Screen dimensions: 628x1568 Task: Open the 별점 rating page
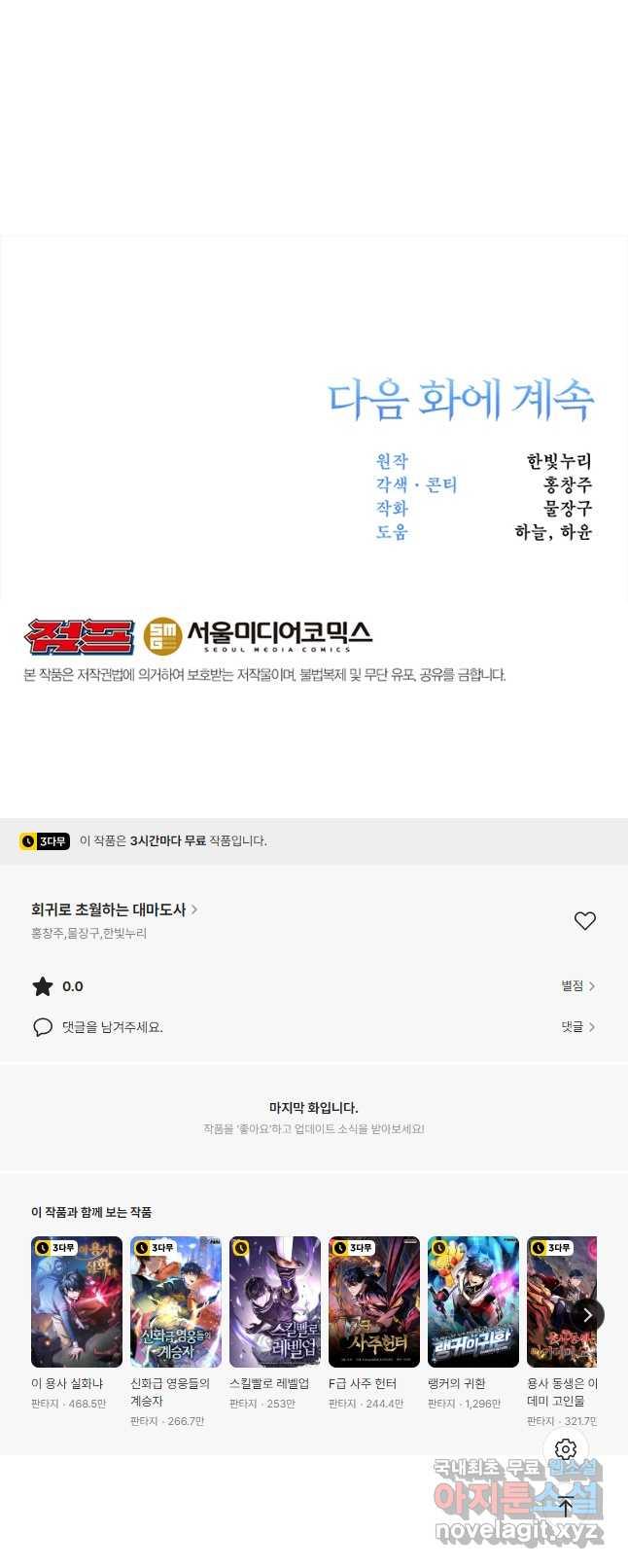click(x=577, y=985)
